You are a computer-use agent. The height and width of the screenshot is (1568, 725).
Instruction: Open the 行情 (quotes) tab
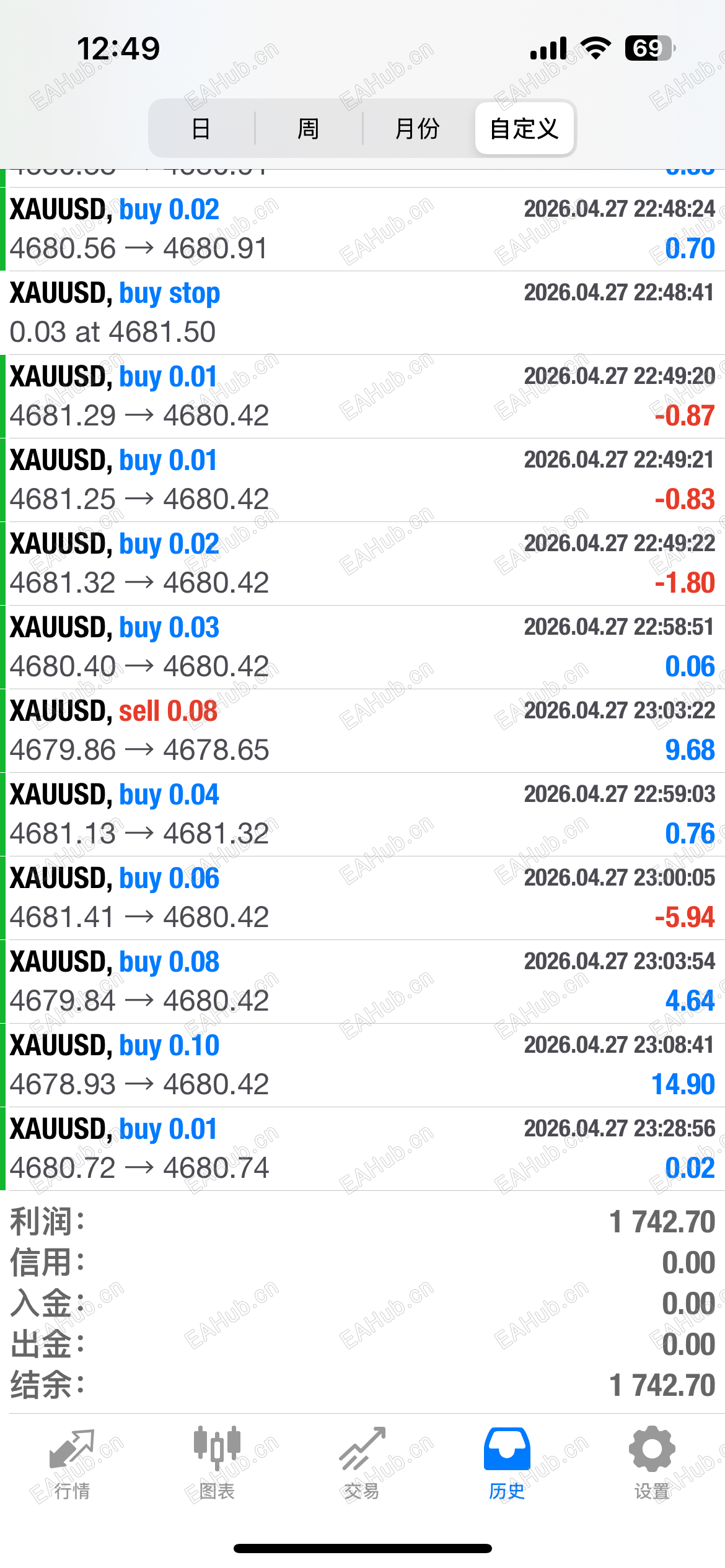(72, 1464)
